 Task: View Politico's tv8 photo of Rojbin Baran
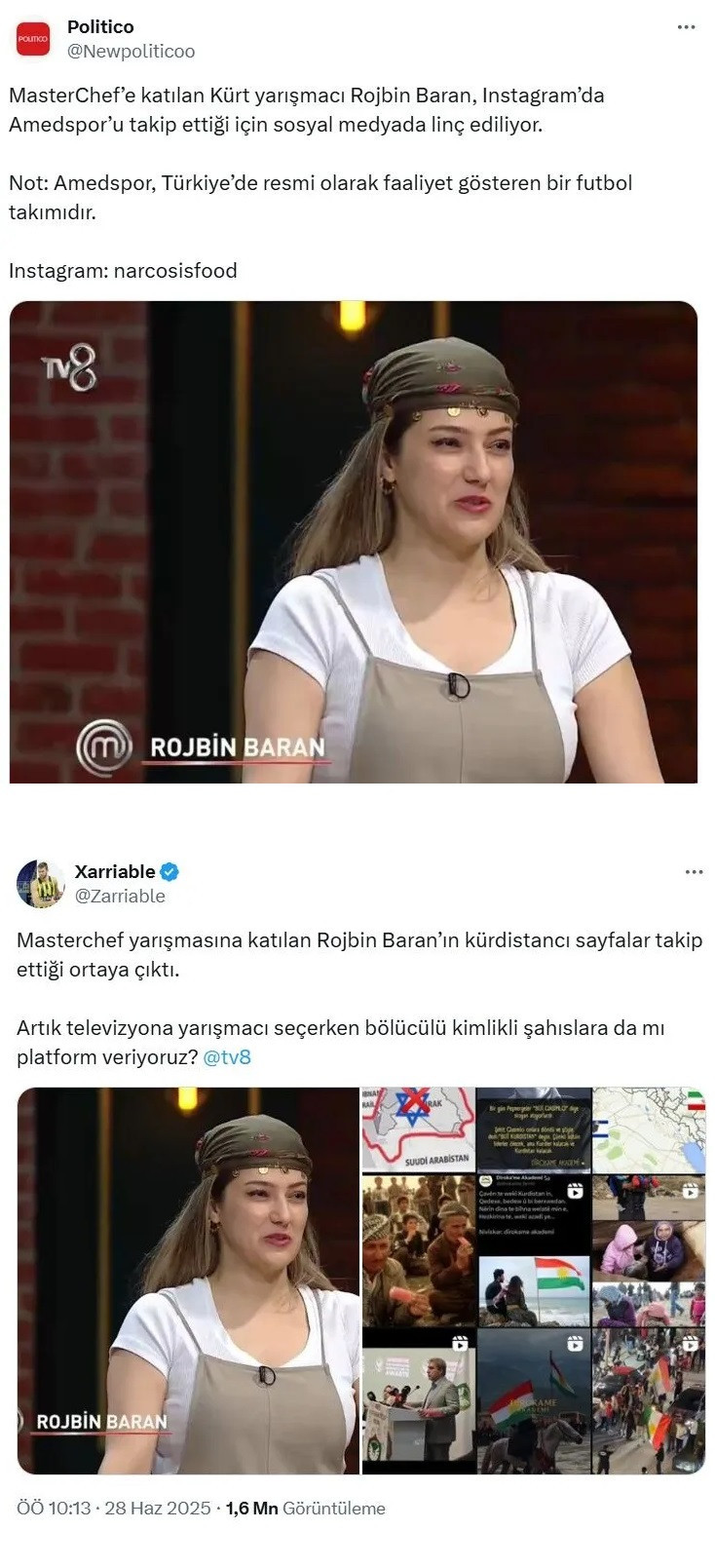354,542
